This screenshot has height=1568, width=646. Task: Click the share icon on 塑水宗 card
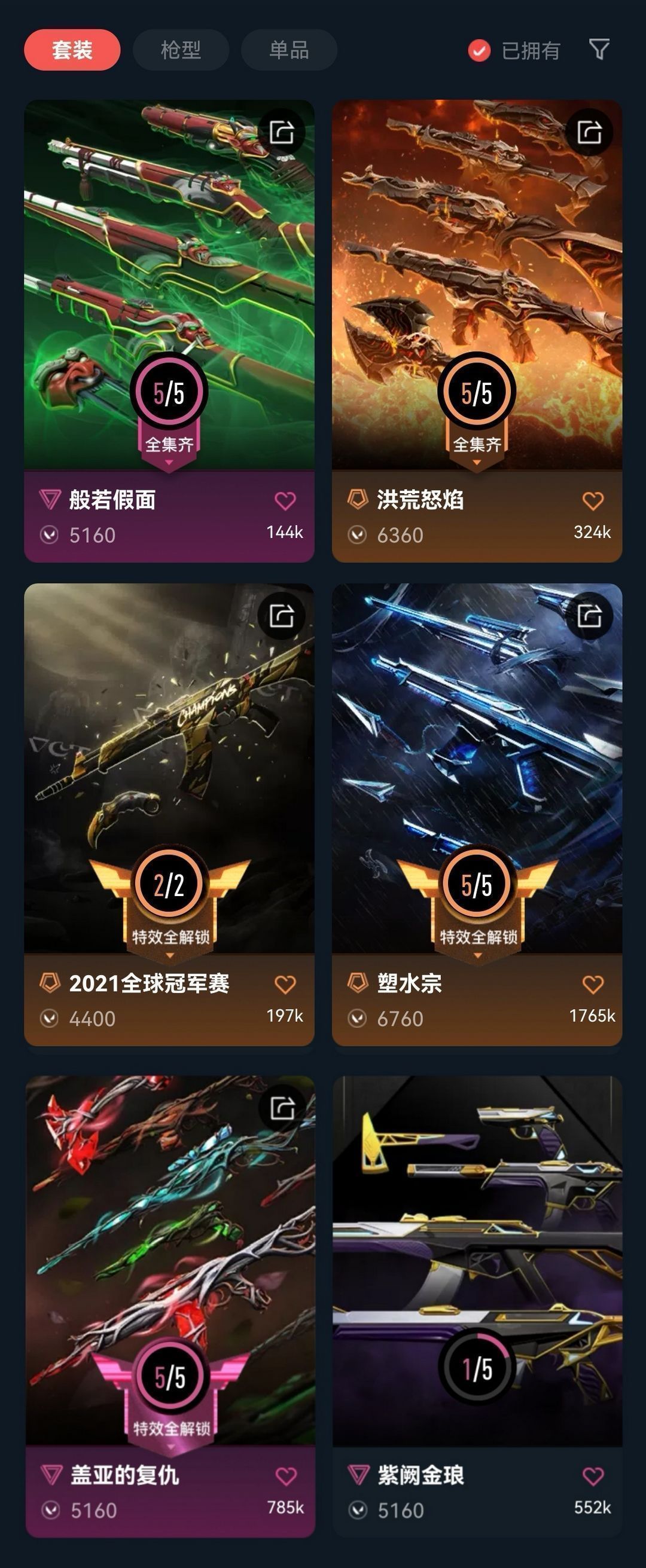point(589,615)
